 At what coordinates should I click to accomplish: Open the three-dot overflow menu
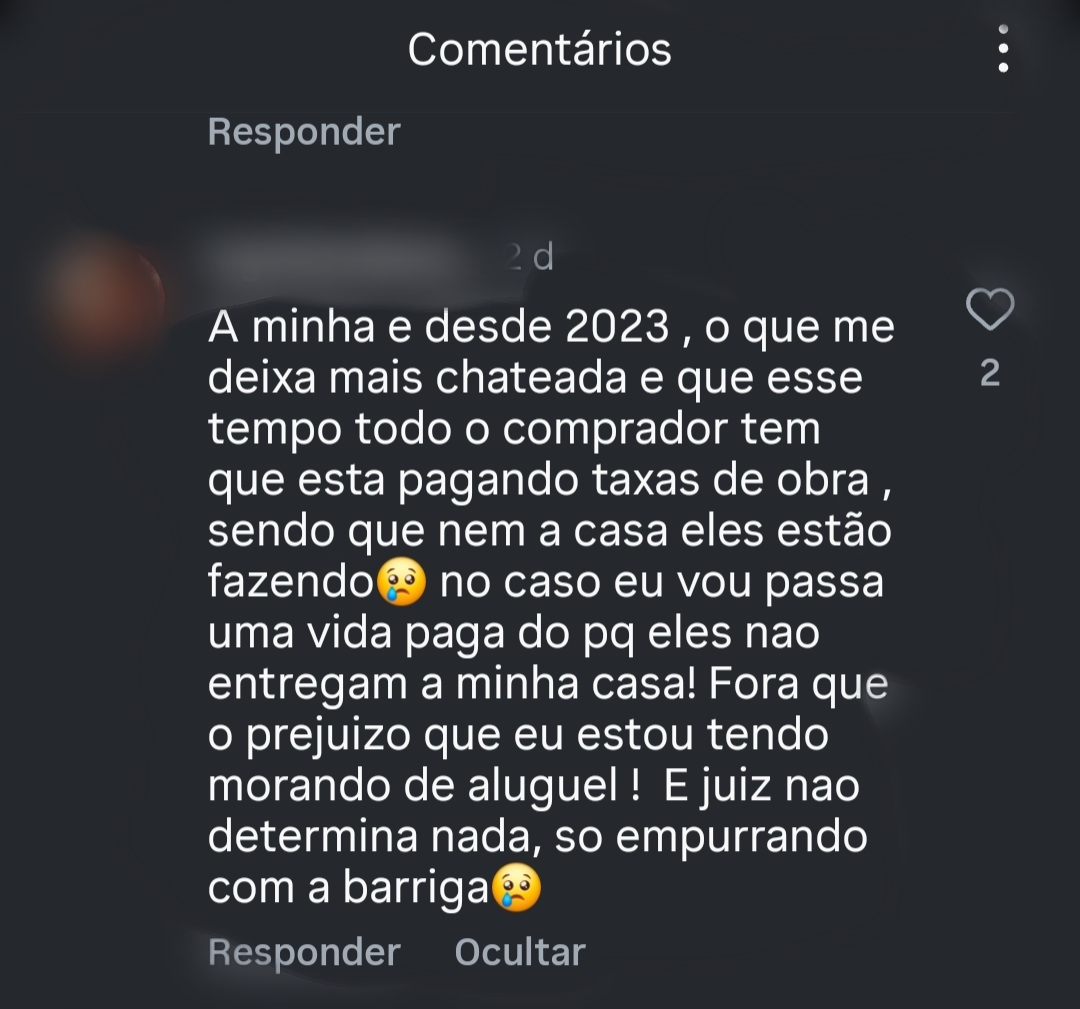coord(1003,49)
